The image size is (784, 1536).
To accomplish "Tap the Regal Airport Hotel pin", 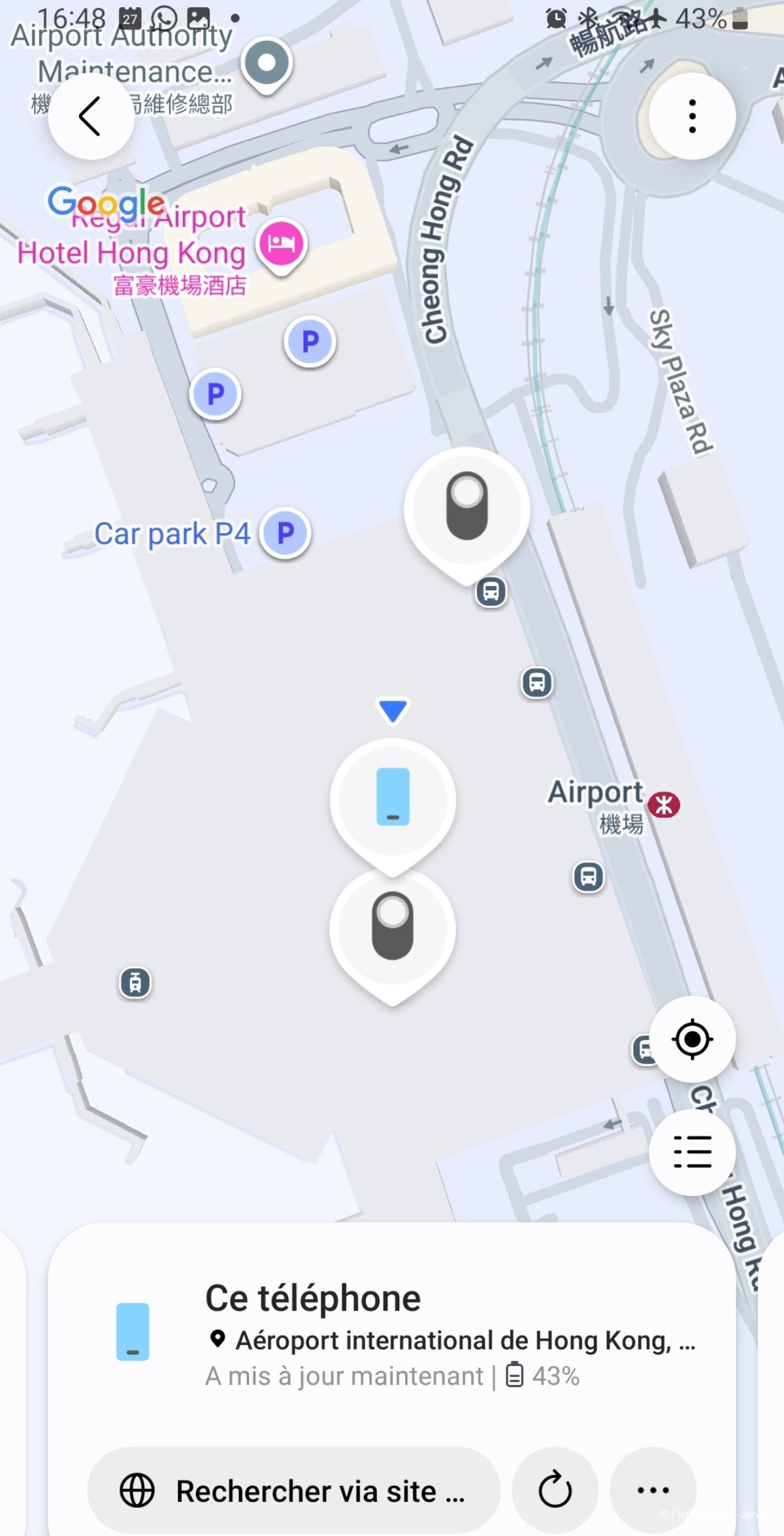I will coord(282,244).
